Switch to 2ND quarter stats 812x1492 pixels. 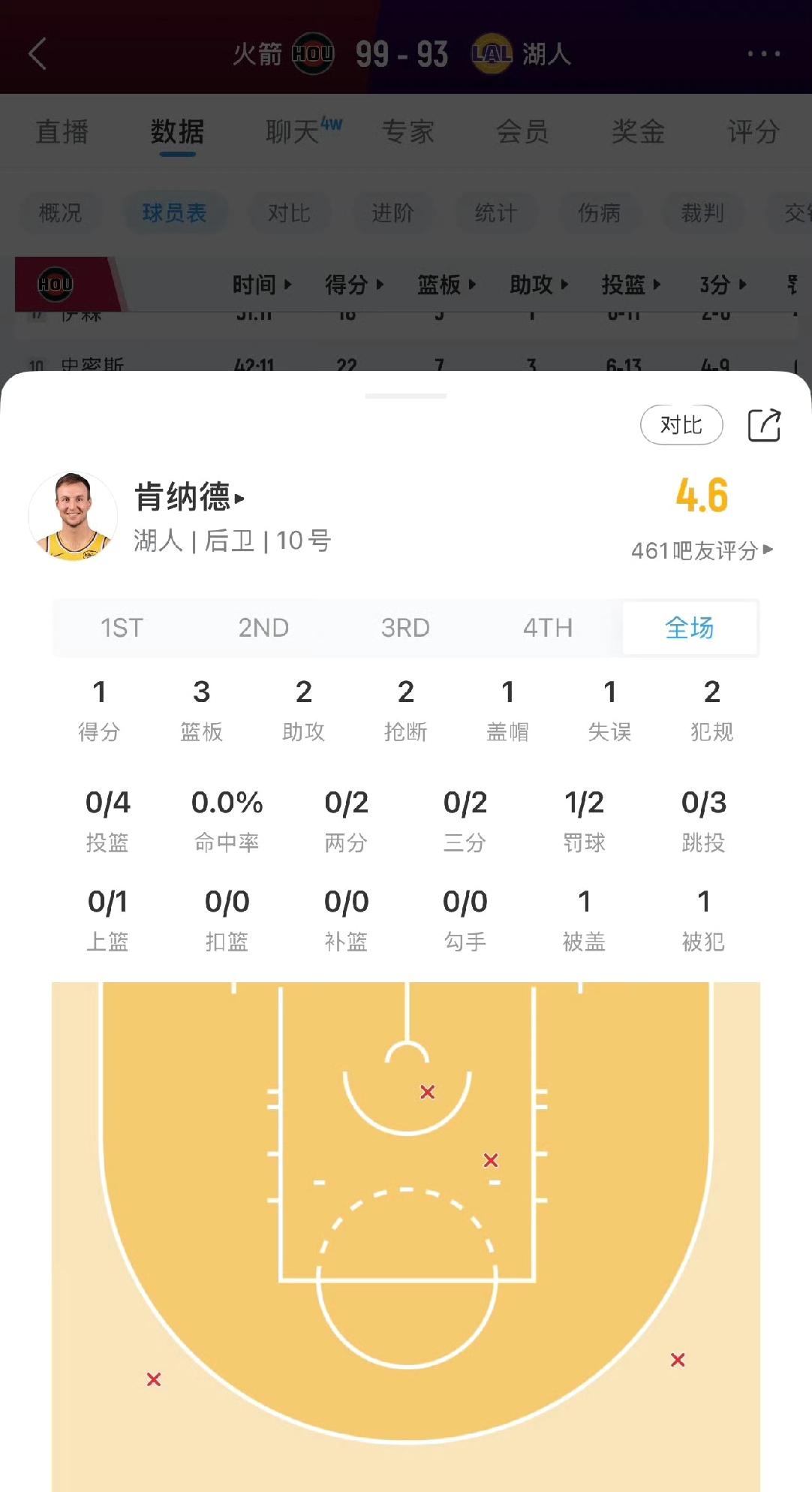pyautogui.click(x=263, y=628)
